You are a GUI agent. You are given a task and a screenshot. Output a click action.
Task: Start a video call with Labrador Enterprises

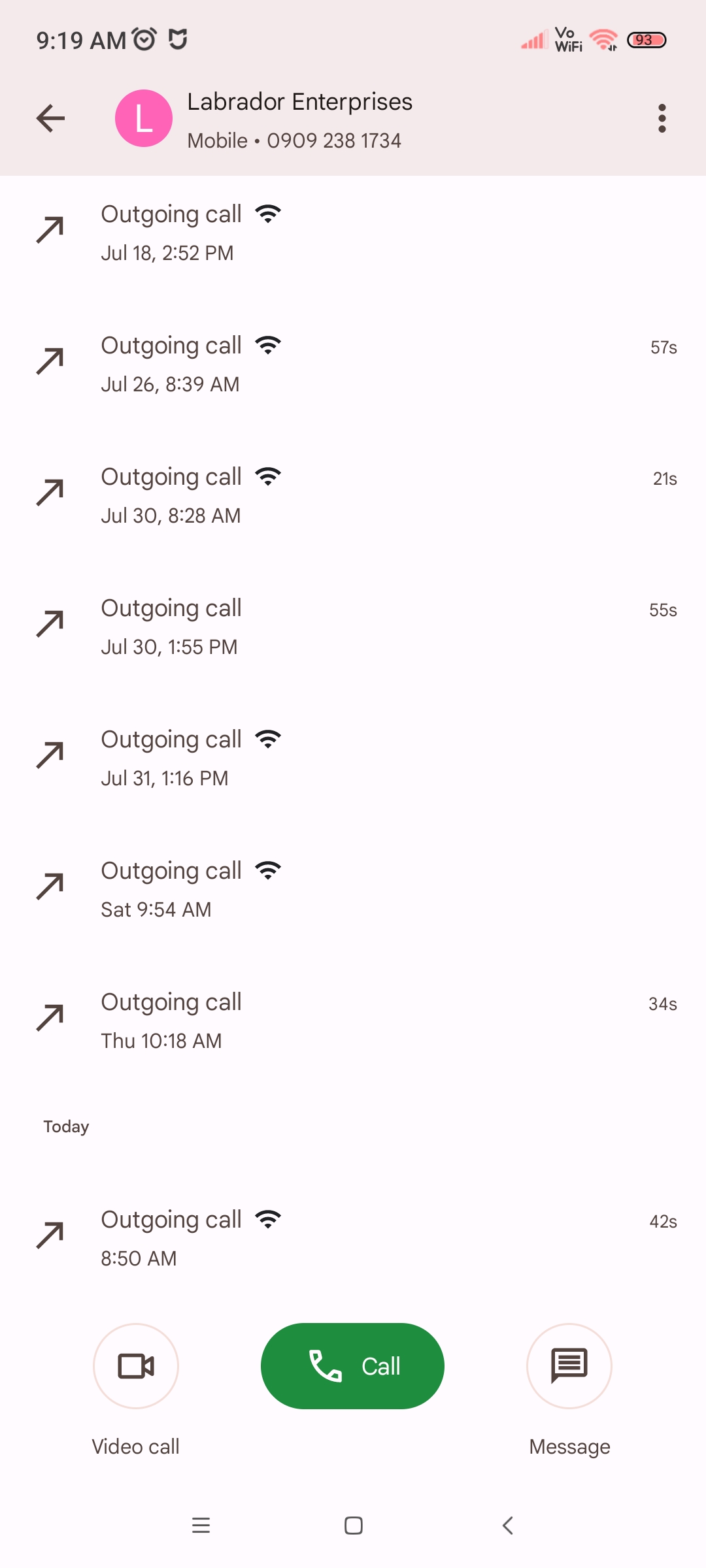click(x=136, y=1365)
